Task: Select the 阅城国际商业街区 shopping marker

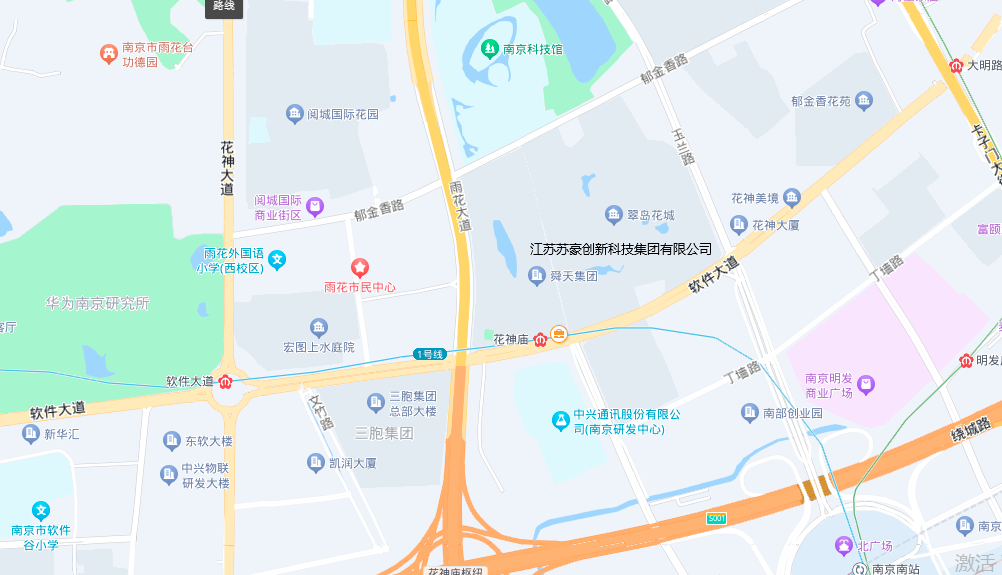Action: coord(315,207)
